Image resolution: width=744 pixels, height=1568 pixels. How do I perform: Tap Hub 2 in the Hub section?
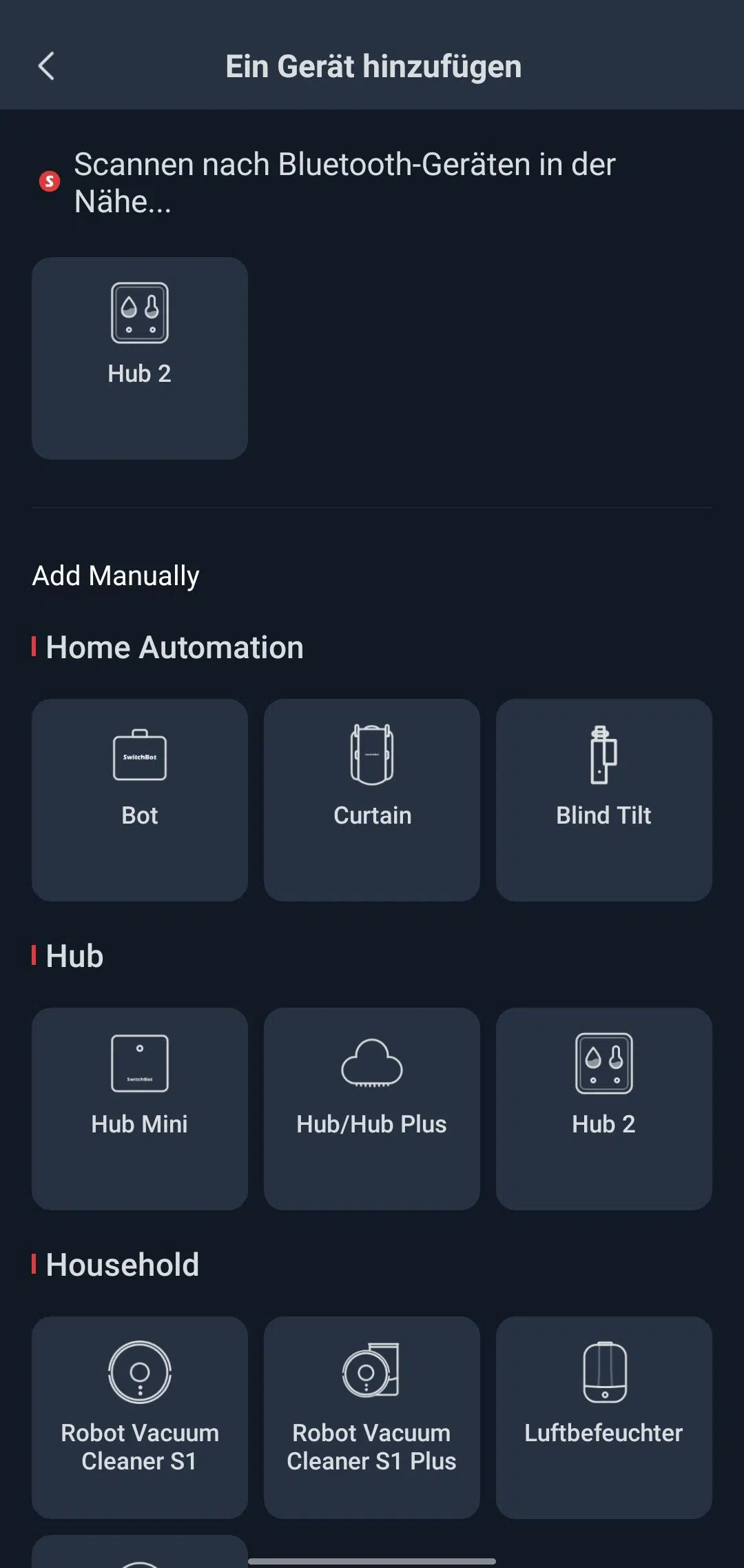pos(604,1109)
